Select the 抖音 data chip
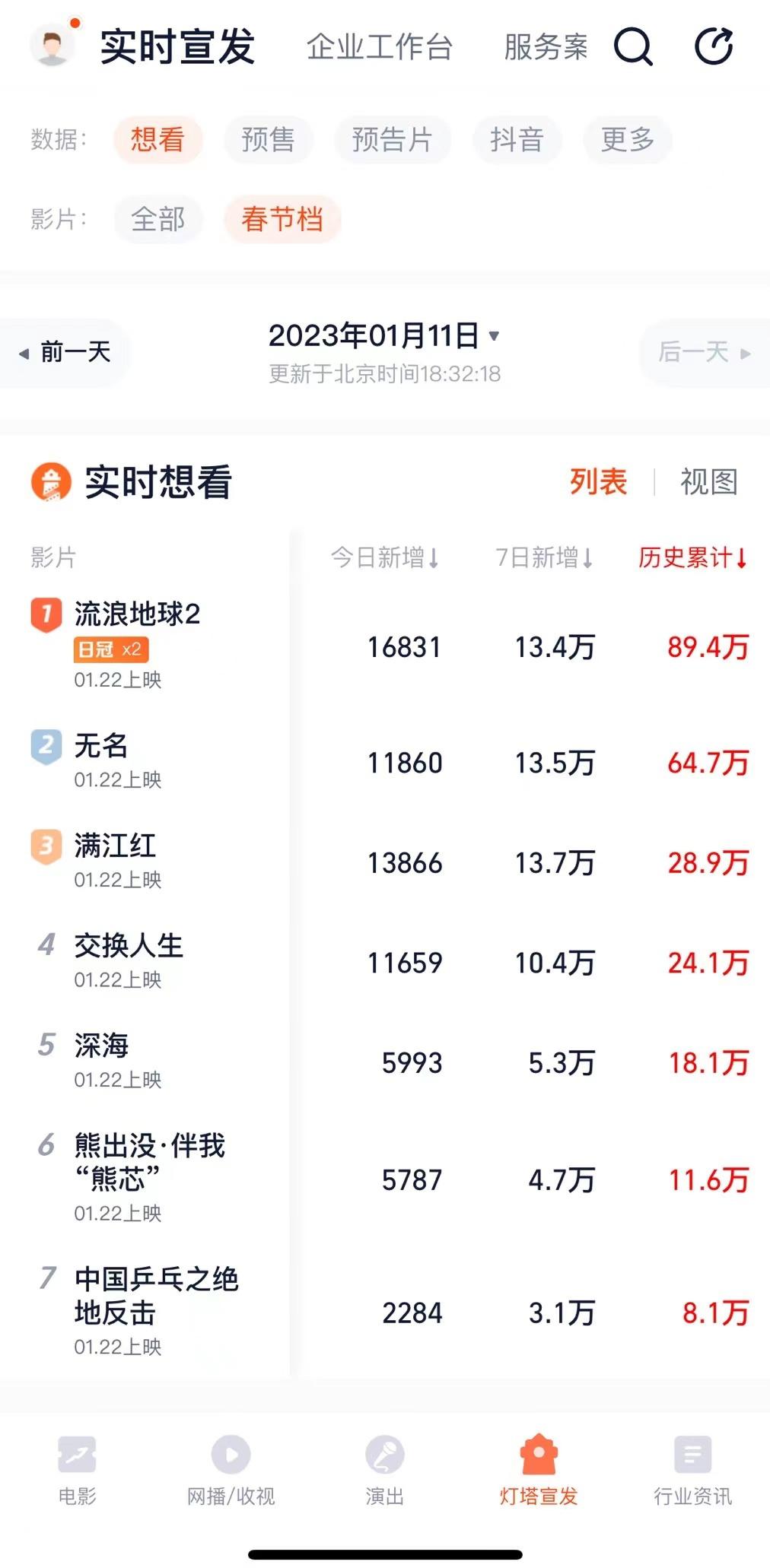770x1568 pixels. [x=517, y=140]
